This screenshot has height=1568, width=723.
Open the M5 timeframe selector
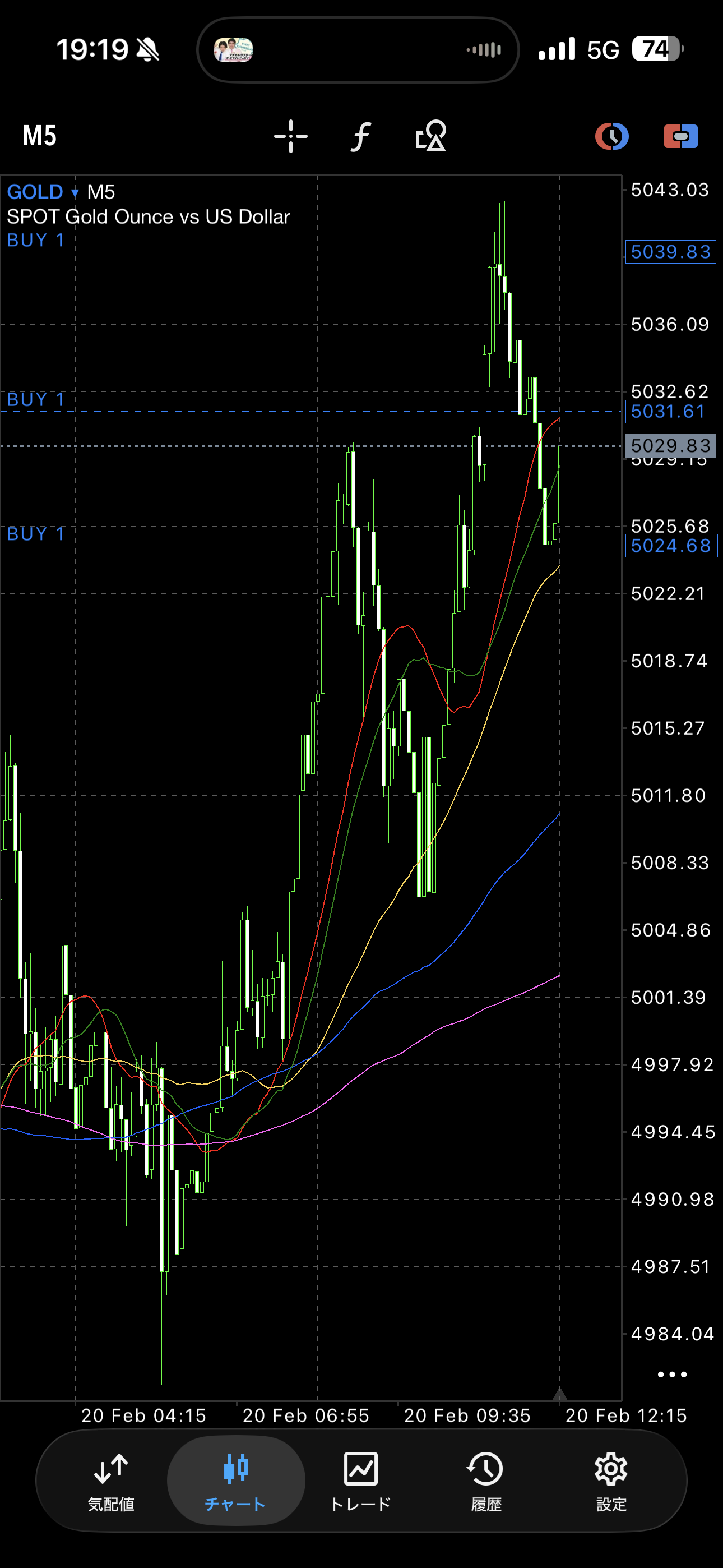click(40, 136)
